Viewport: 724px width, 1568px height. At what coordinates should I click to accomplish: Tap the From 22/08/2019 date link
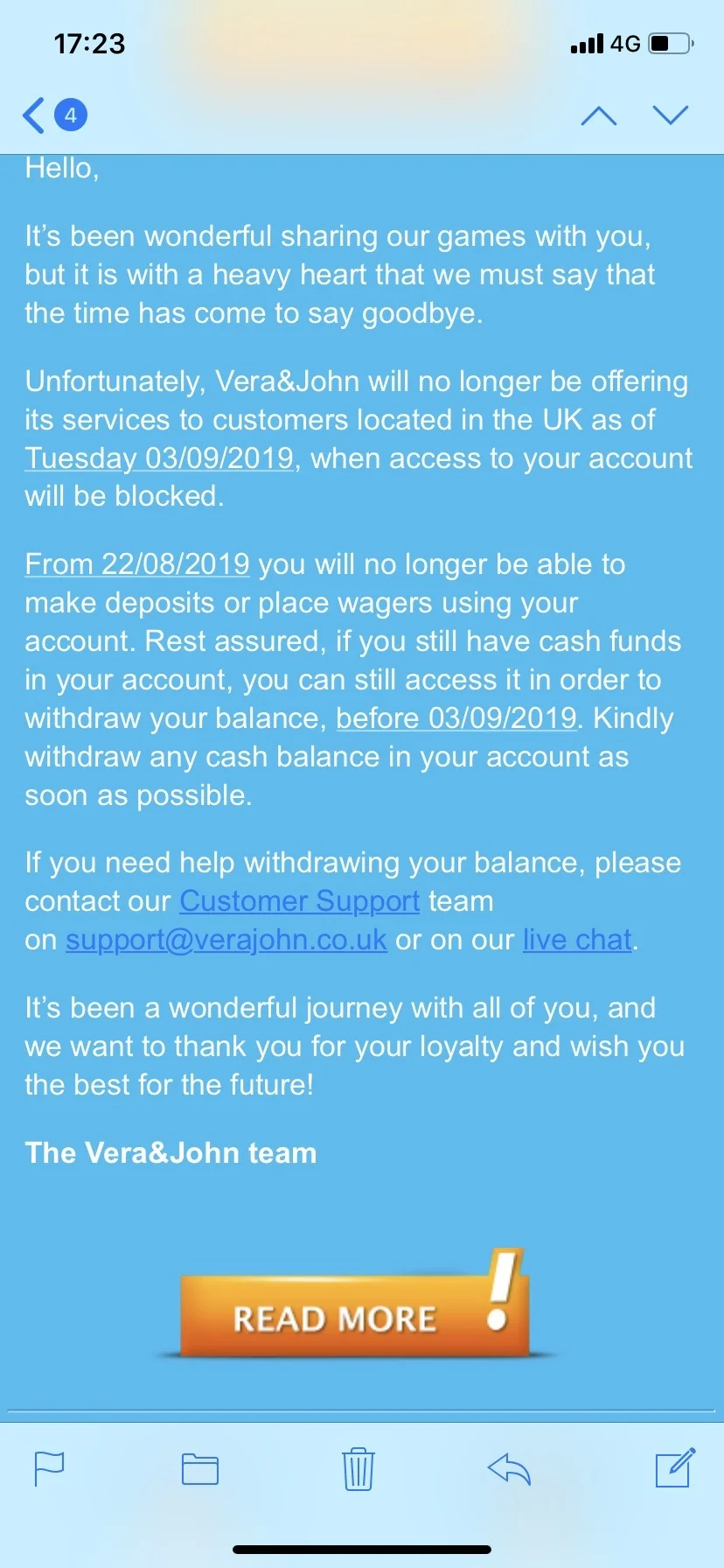[x=137, y=564]
